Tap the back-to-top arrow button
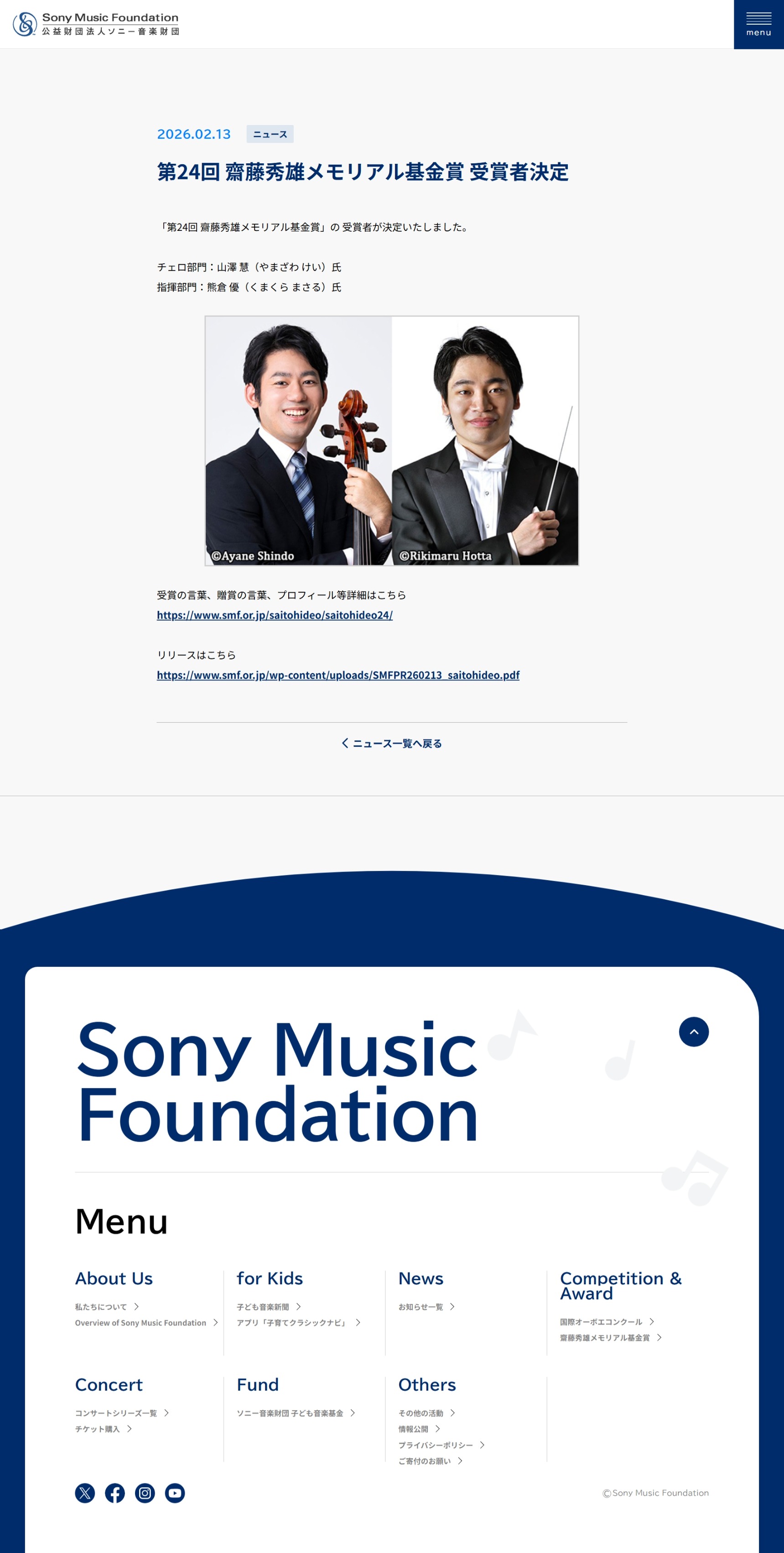The height and width of the screenshot is (1553, 784). point(694,1032)
